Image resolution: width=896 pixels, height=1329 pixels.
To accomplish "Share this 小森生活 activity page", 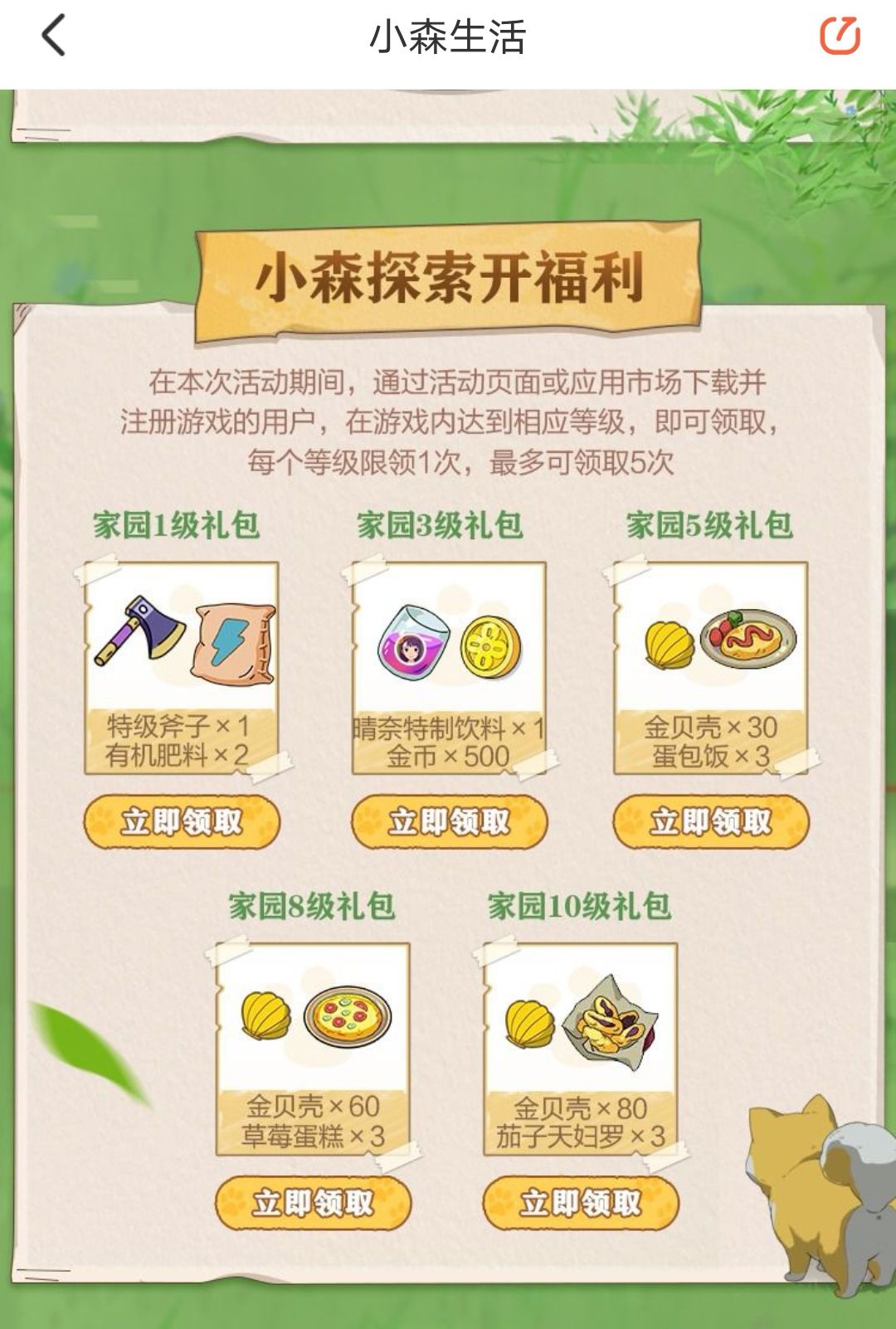I will 840,37.
